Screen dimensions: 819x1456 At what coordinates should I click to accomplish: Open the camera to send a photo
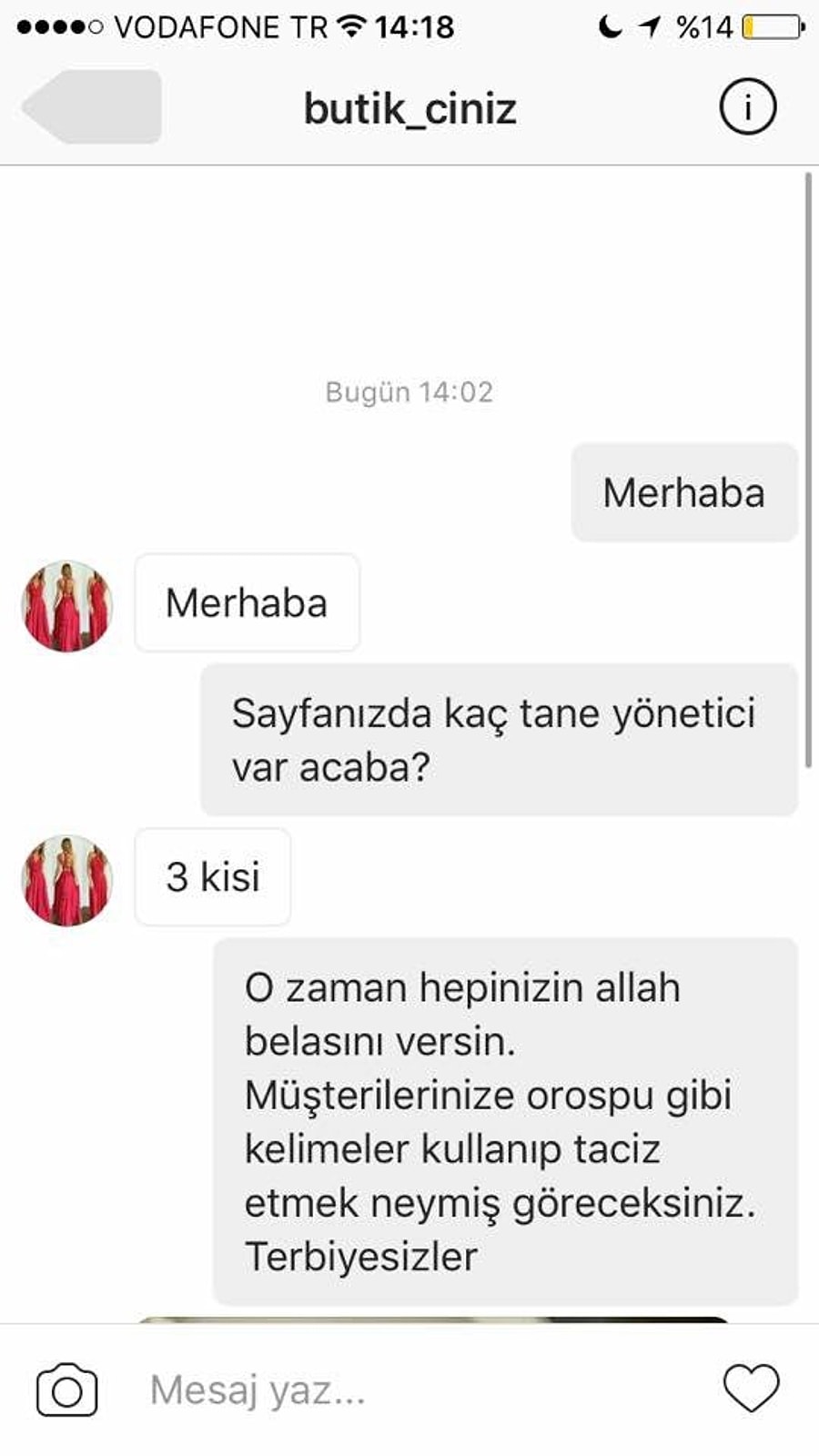click(x=66, y=1390)
